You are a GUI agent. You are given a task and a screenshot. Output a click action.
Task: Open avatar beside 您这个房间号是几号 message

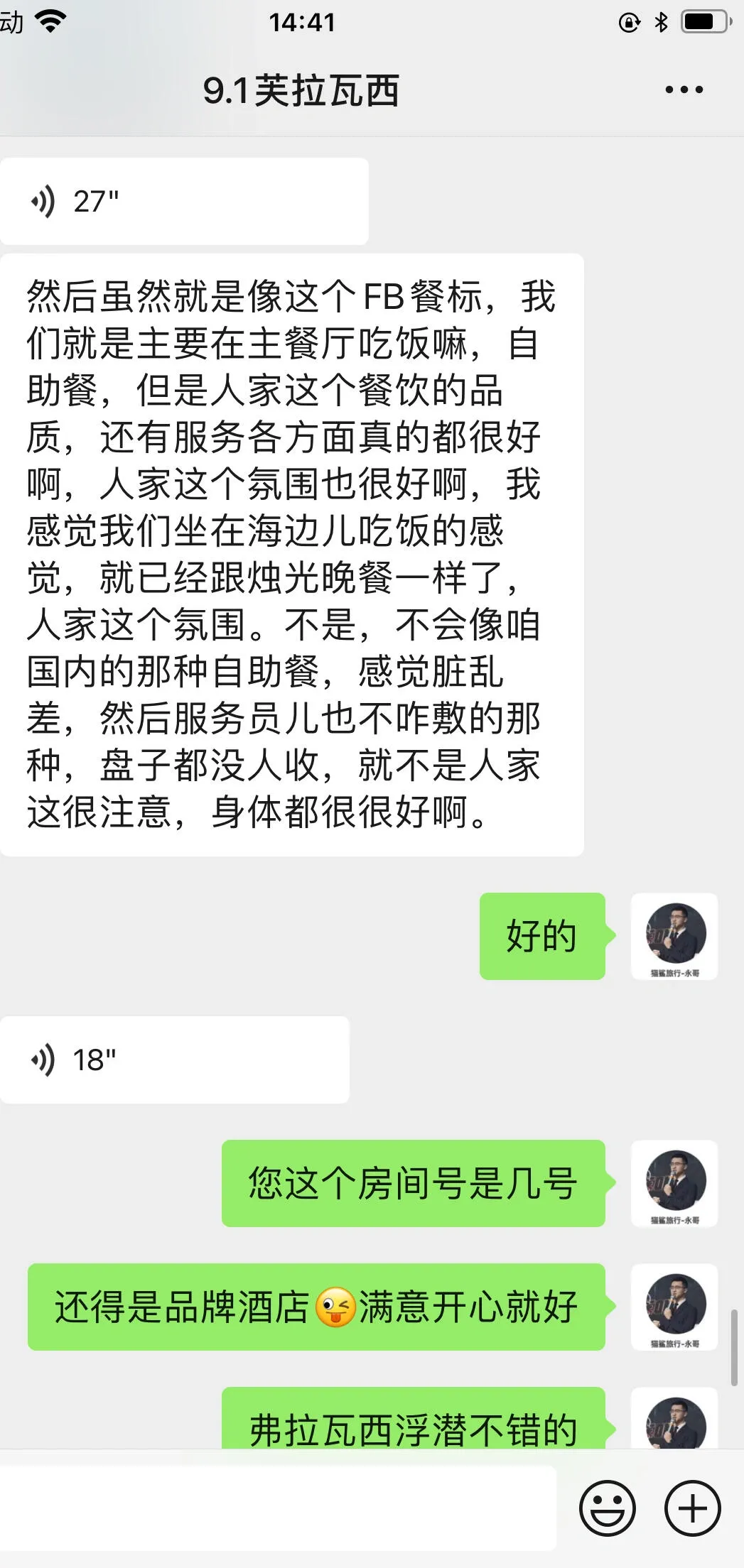coord(674,1183)
